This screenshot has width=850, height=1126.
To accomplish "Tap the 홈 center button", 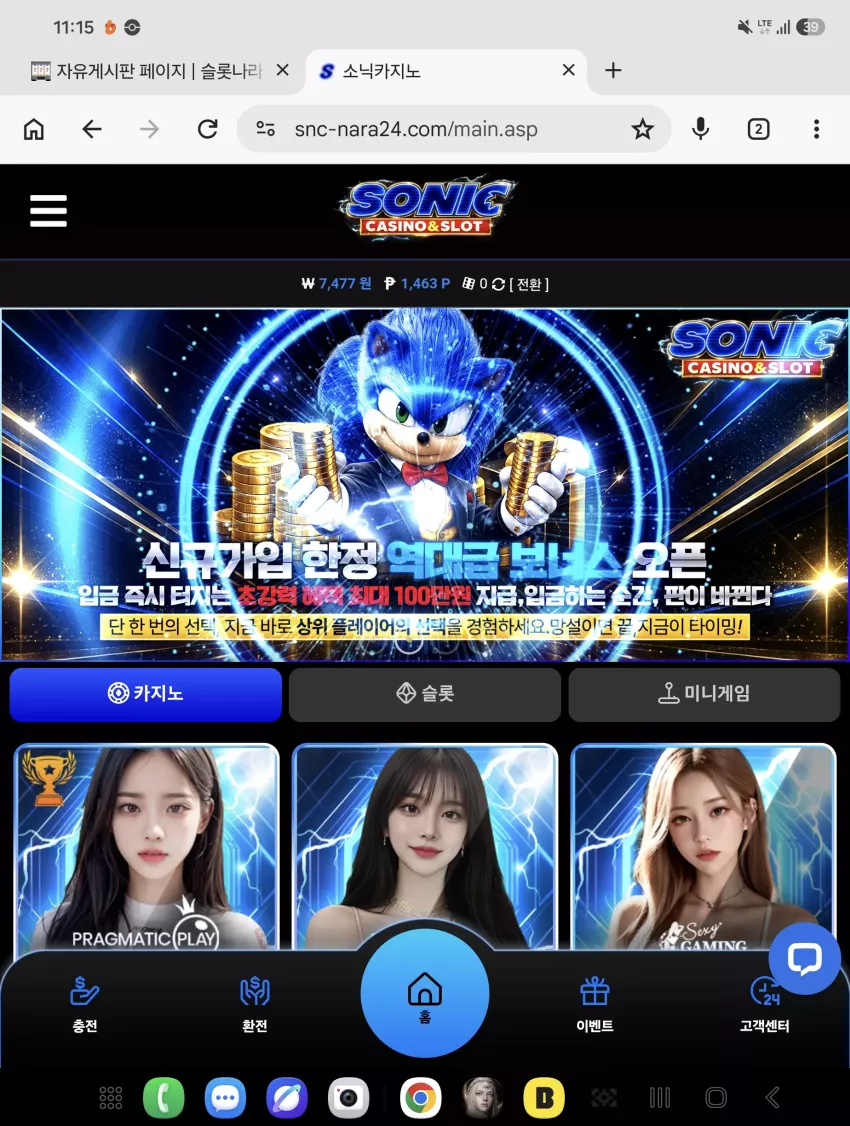I will click(x=425, y=994).
